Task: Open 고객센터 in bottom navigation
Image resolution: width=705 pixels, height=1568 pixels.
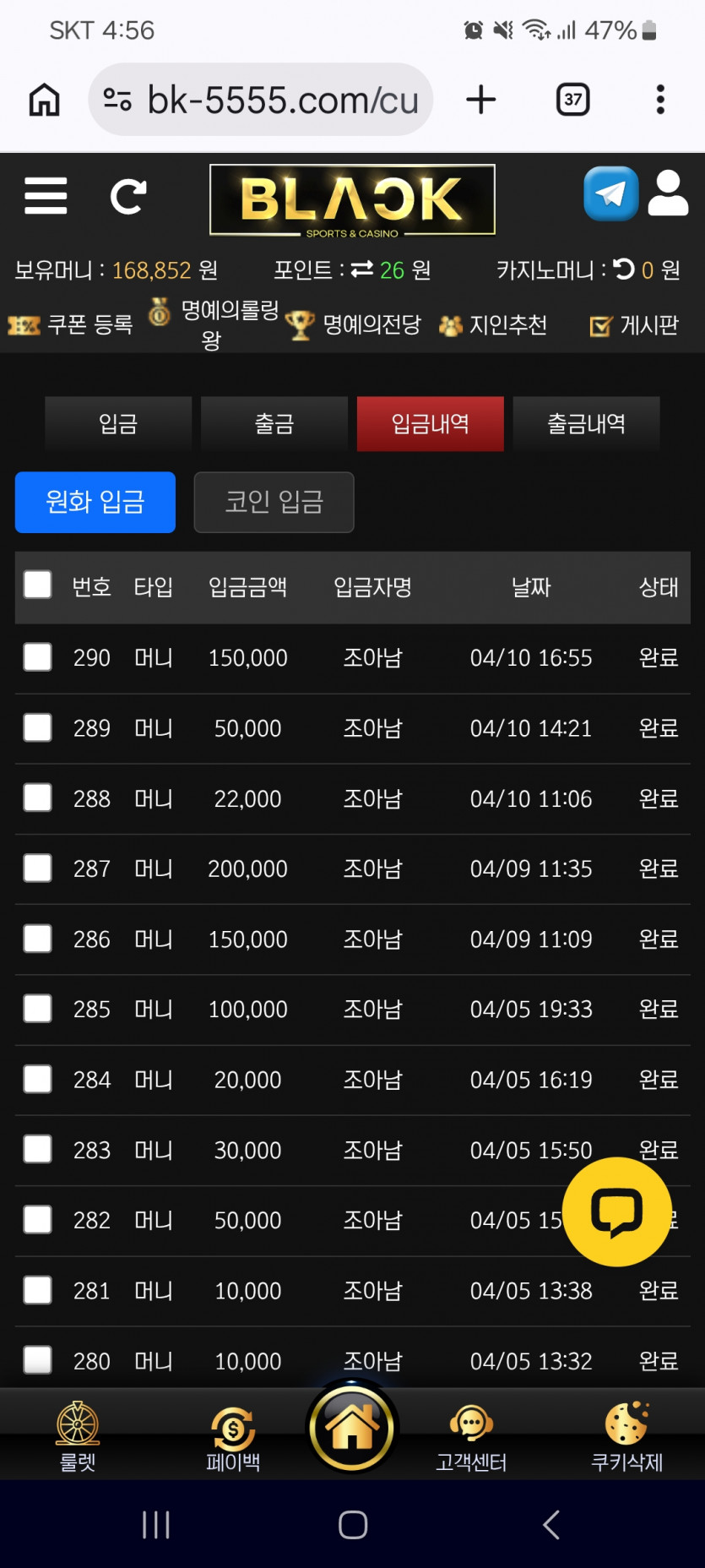Action: (471, 1437)
